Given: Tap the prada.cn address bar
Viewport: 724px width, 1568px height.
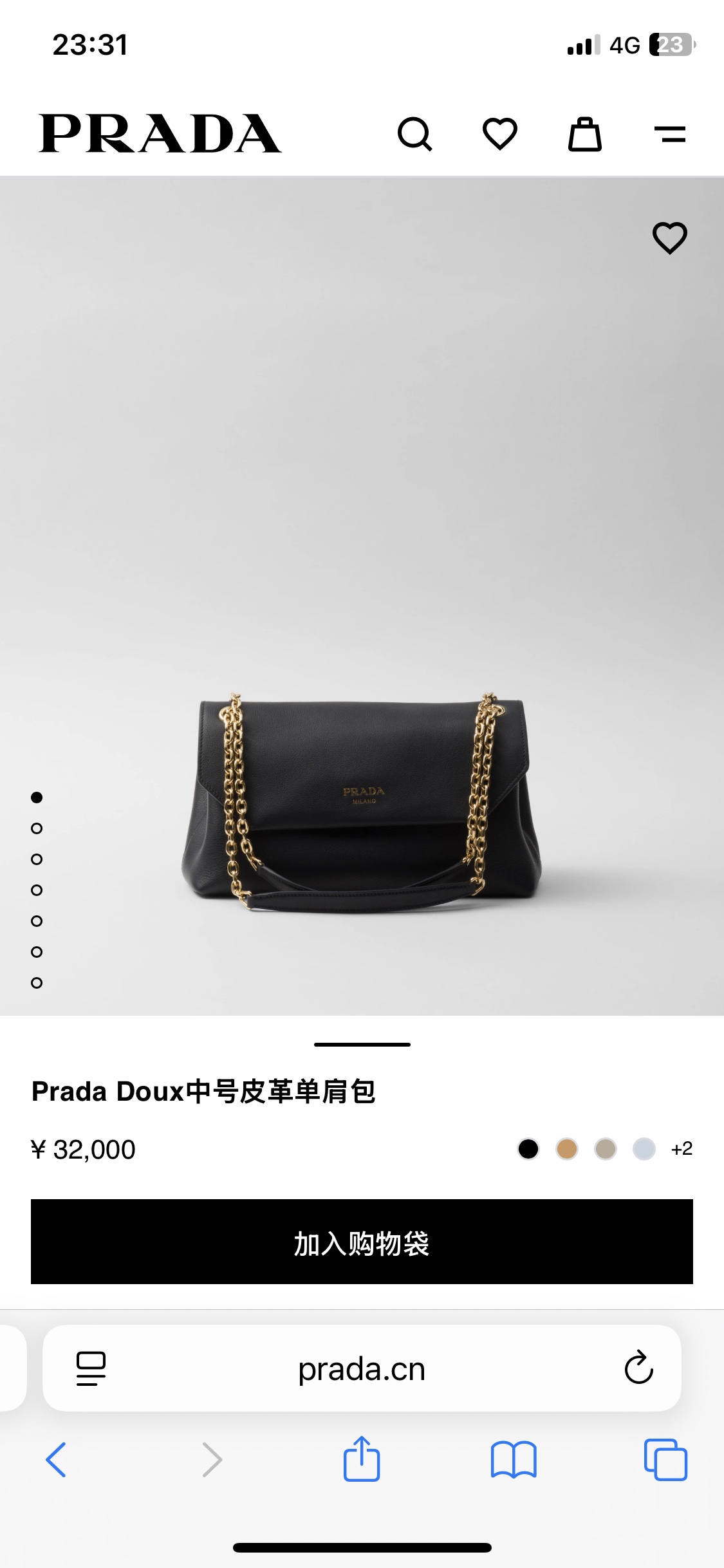Looking at the screenshot, I should (362, 1369).
